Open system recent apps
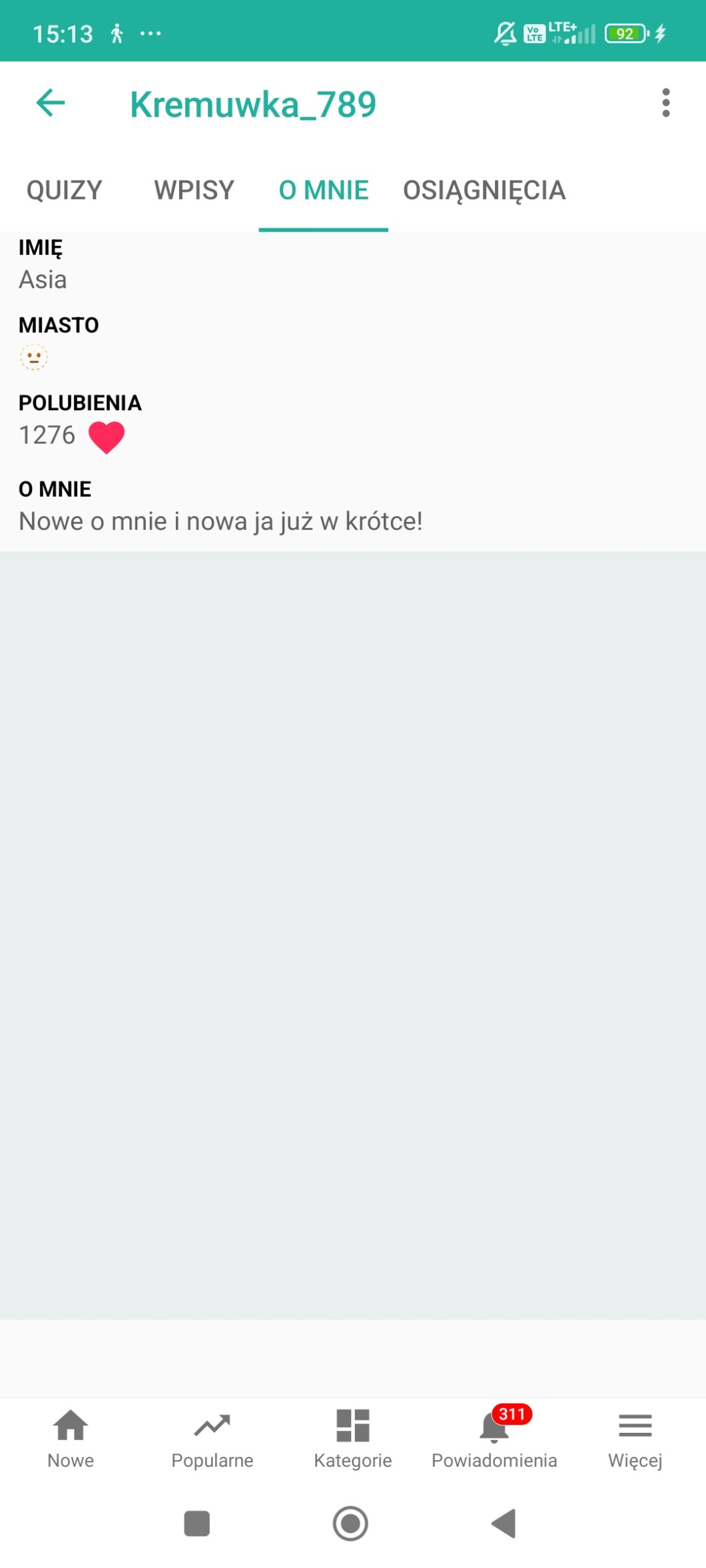The image size is (706, 1568). [197, 1523]
